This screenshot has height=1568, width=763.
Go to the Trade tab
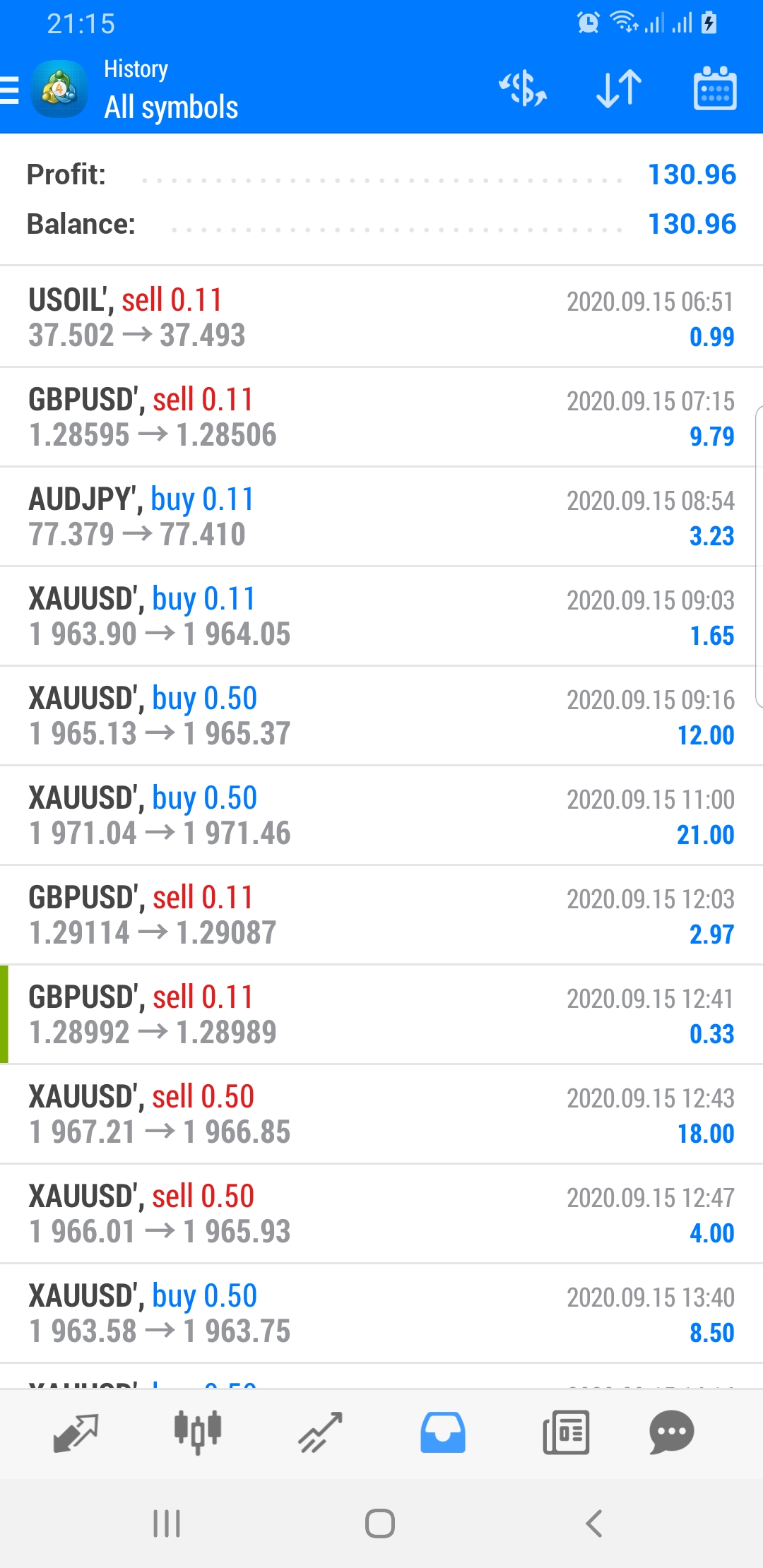click(x=320, y=1432)
